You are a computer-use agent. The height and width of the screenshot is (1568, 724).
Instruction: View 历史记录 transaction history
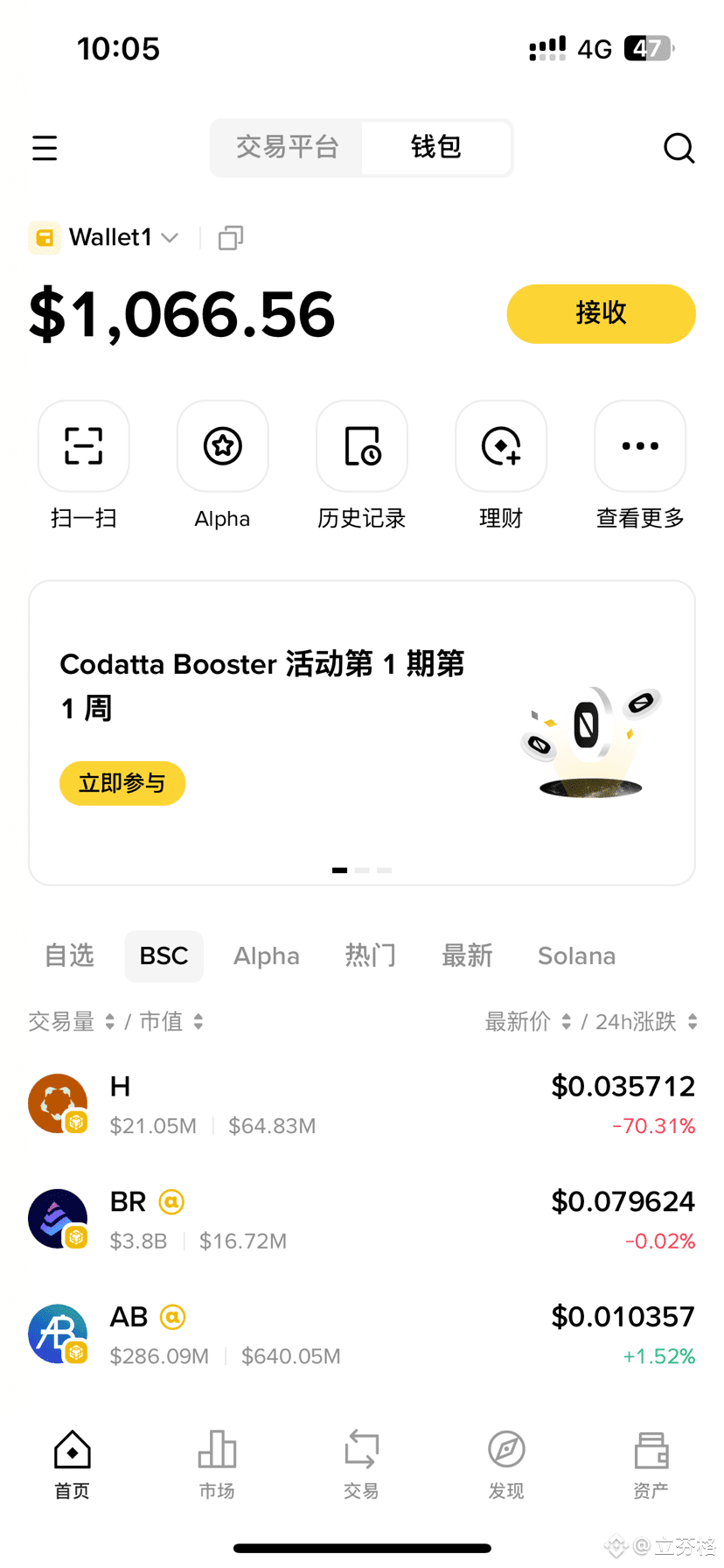pyautogui.click(x=361, y=446)
